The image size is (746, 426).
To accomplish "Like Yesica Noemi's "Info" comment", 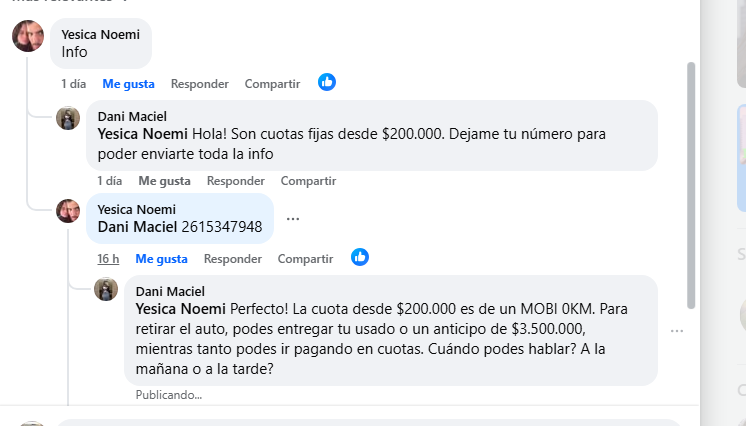I will pyautogui.click(x=128, y=84).
